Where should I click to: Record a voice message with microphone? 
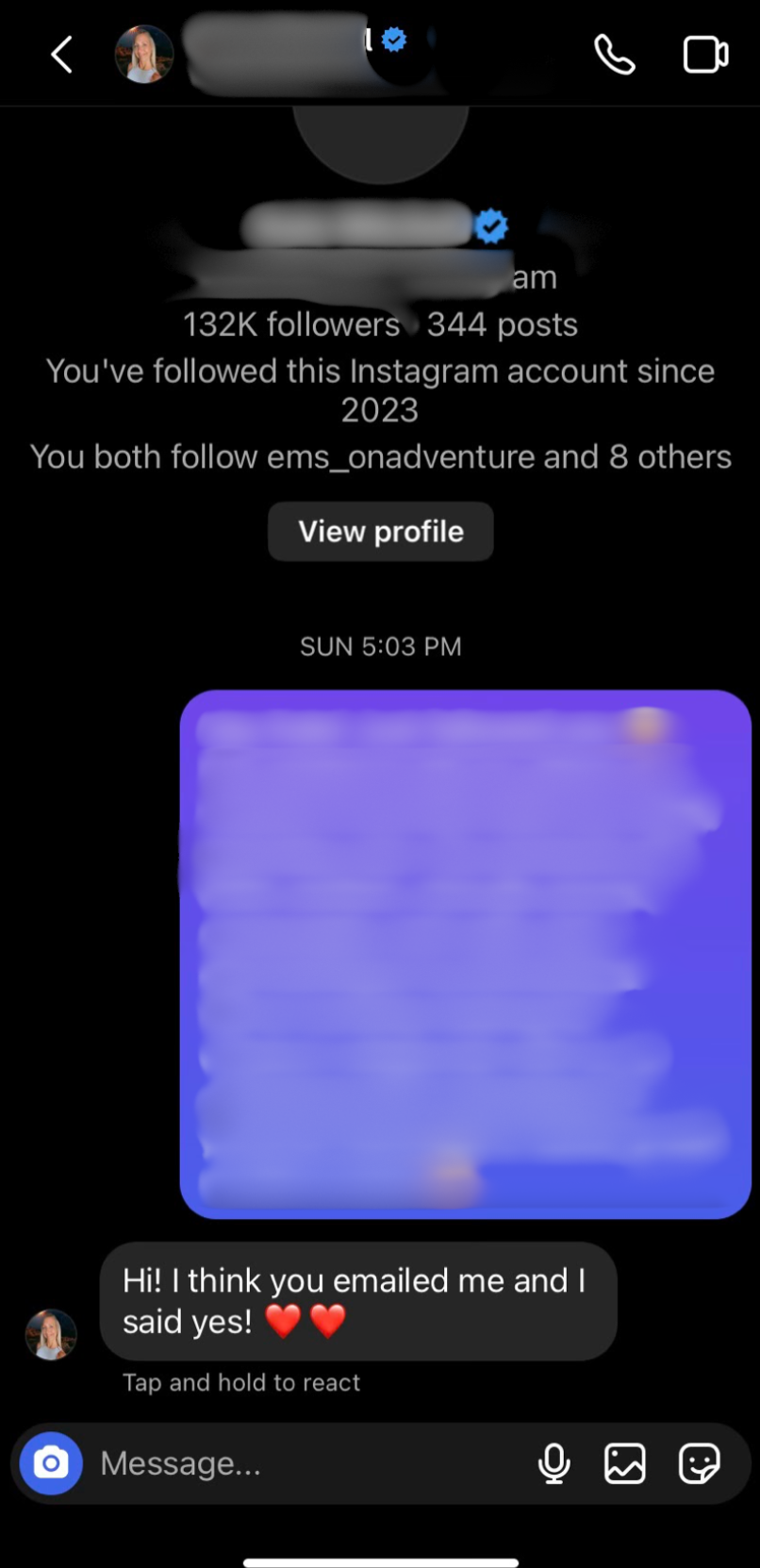(554, 1463)
